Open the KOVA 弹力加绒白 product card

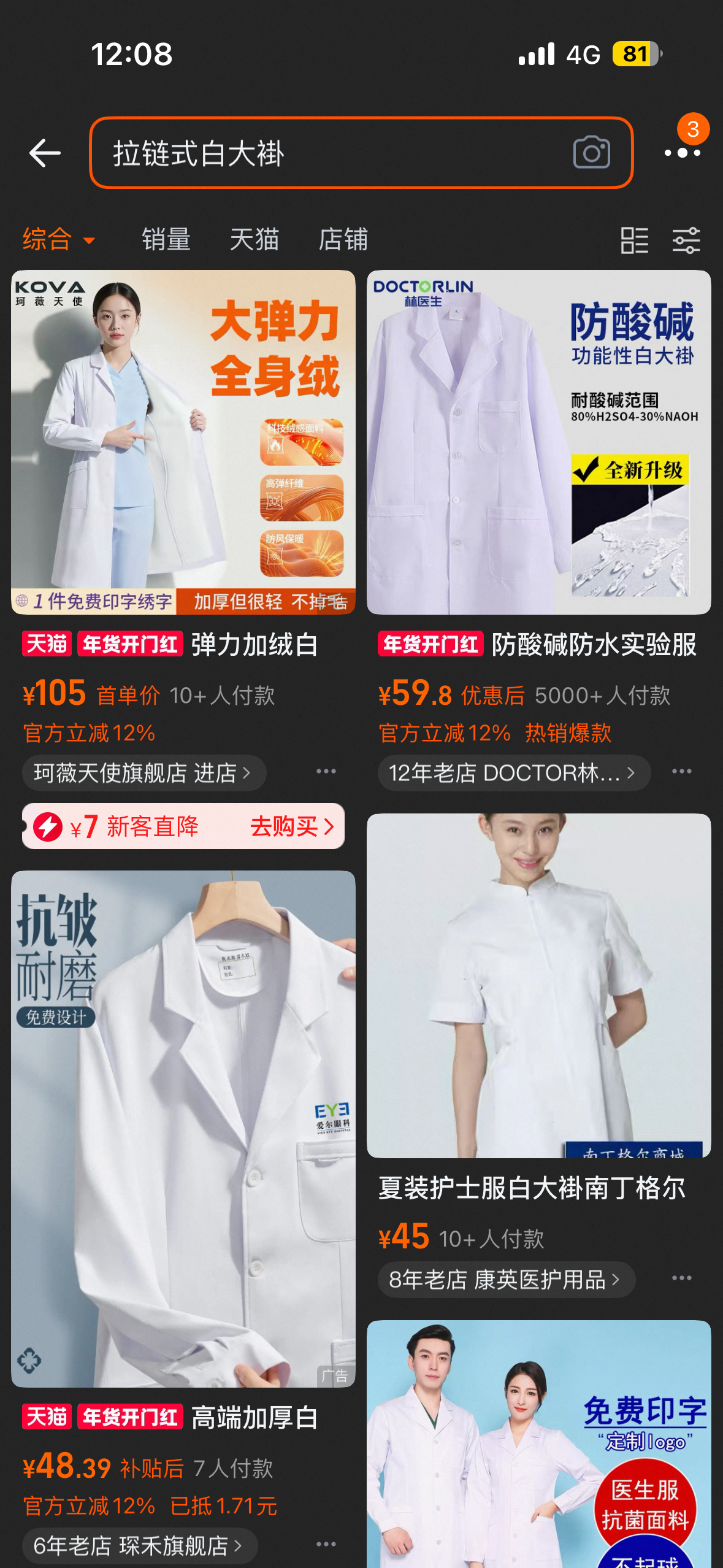point(183,442)
